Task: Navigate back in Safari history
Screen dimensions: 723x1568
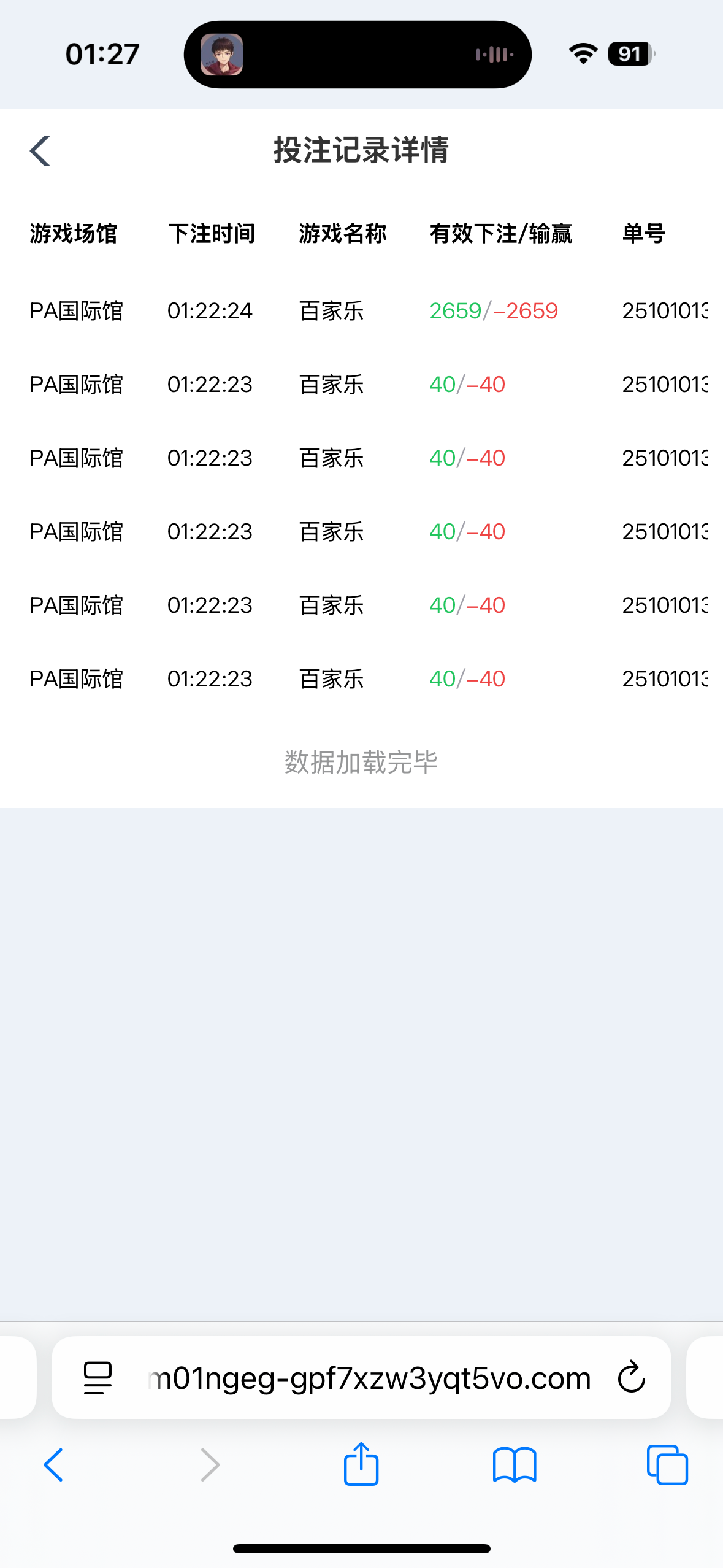Action: pyautogui.click(x=54, y=1465)
